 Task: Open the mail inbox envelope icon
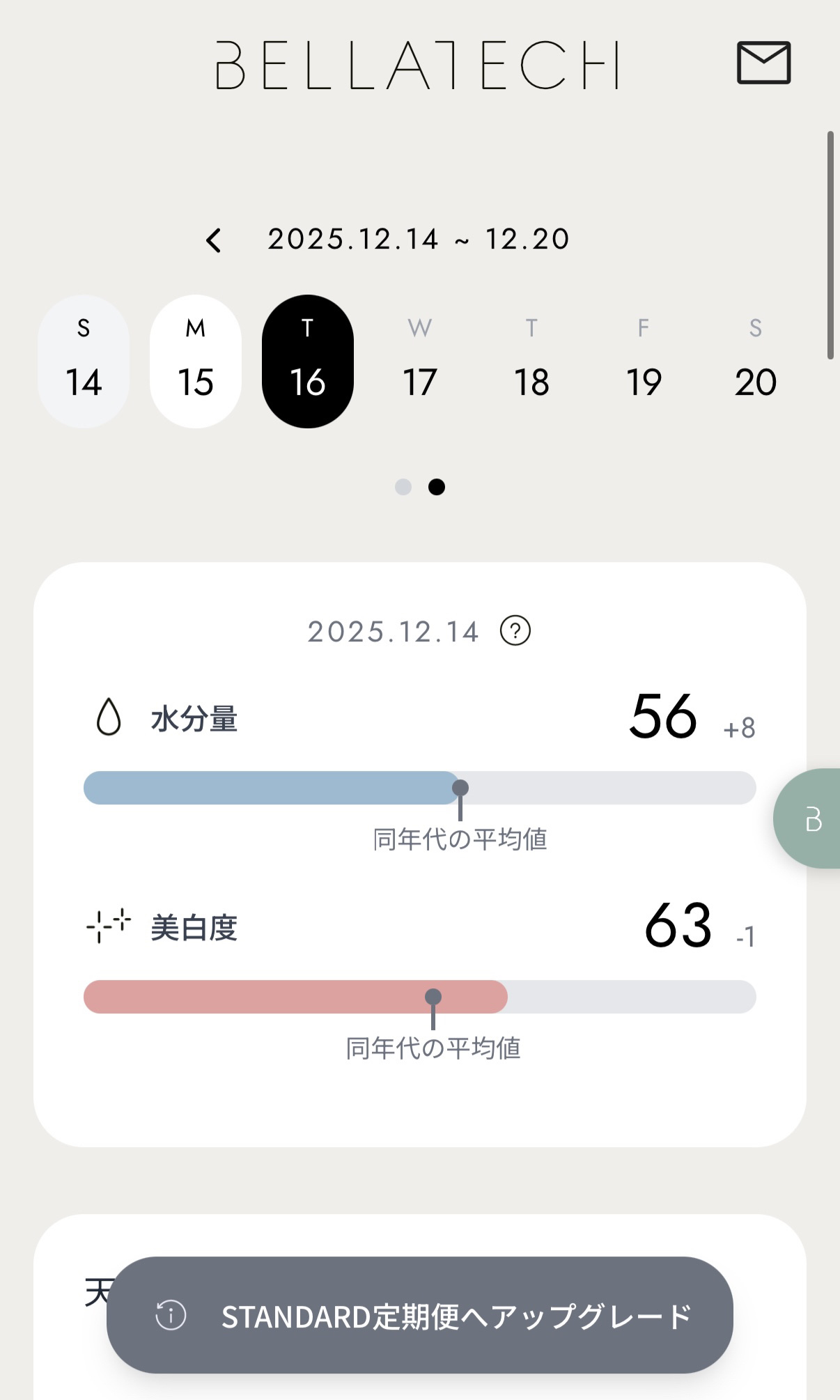pyautogui.click(x=763, y=63)
